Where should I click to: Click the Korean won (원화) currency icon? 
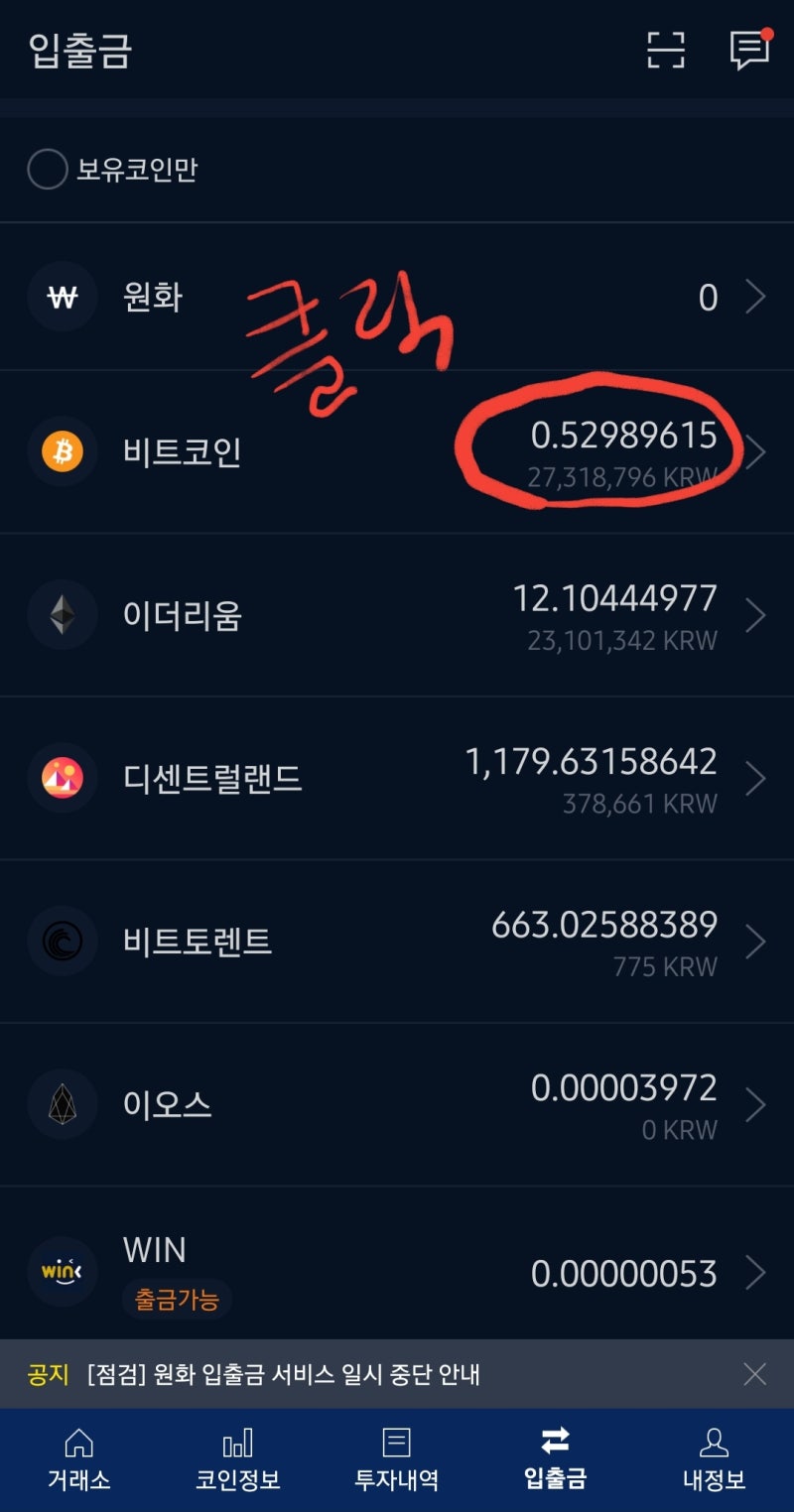[62, 297]
